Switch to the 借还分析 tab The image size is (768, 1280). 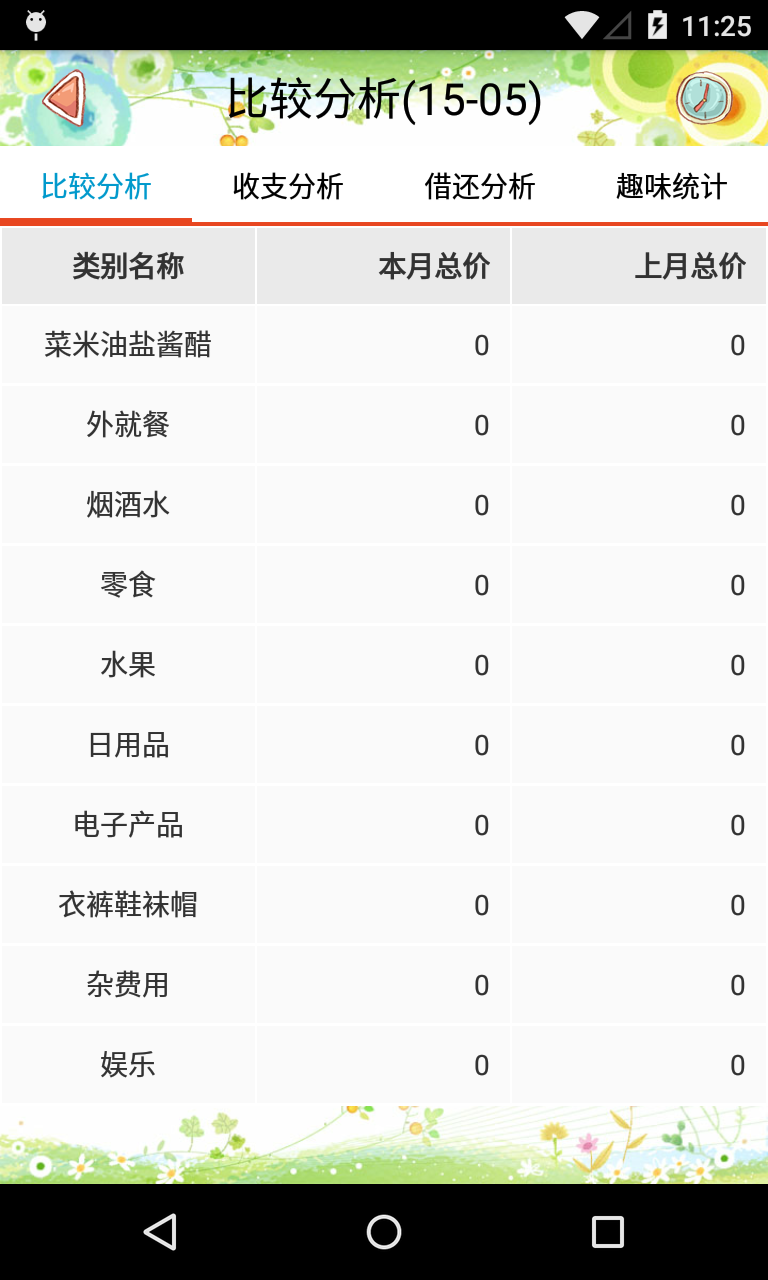click(480, 186)
